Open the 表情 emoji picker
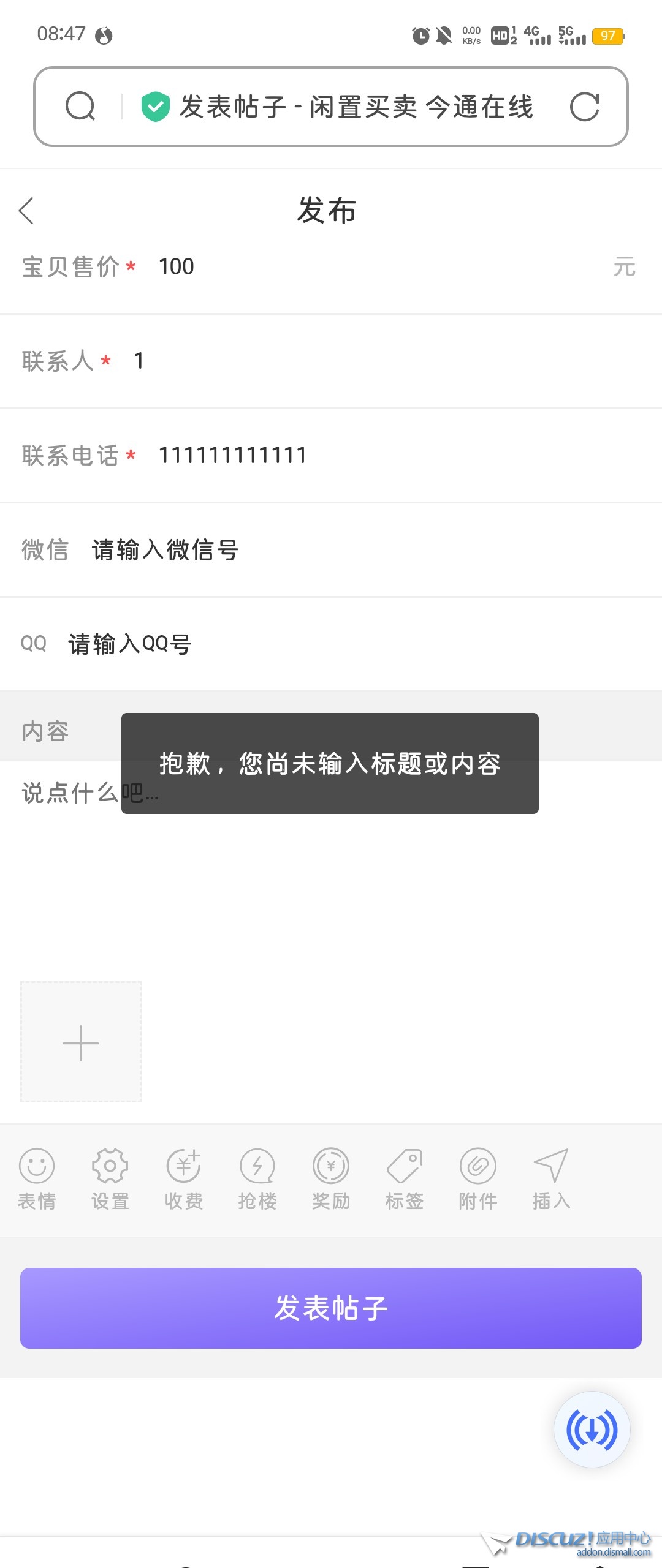 tap(37, 1178)
